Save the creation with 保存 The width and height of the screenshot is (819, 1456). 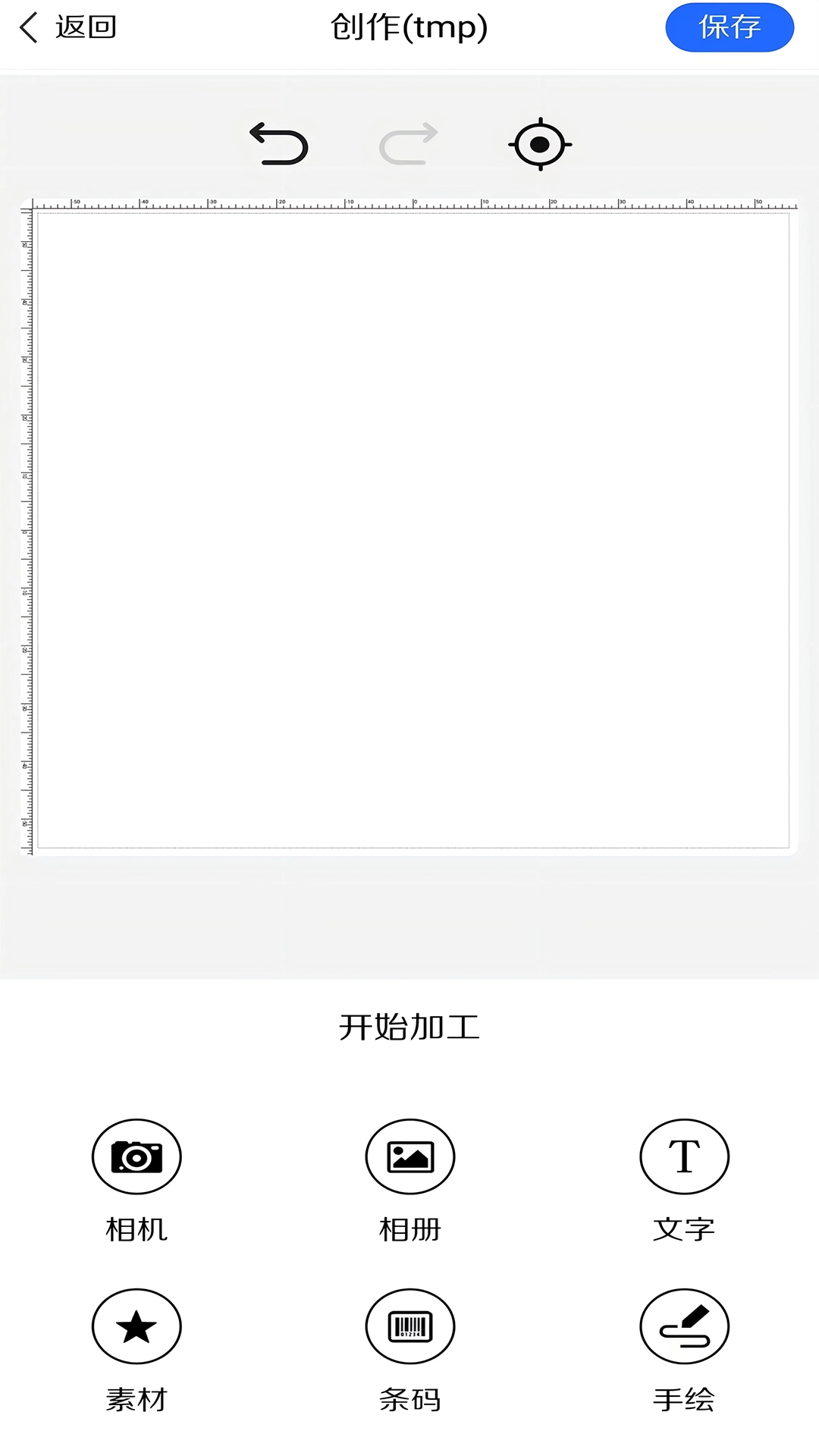(x=730, y=27)
